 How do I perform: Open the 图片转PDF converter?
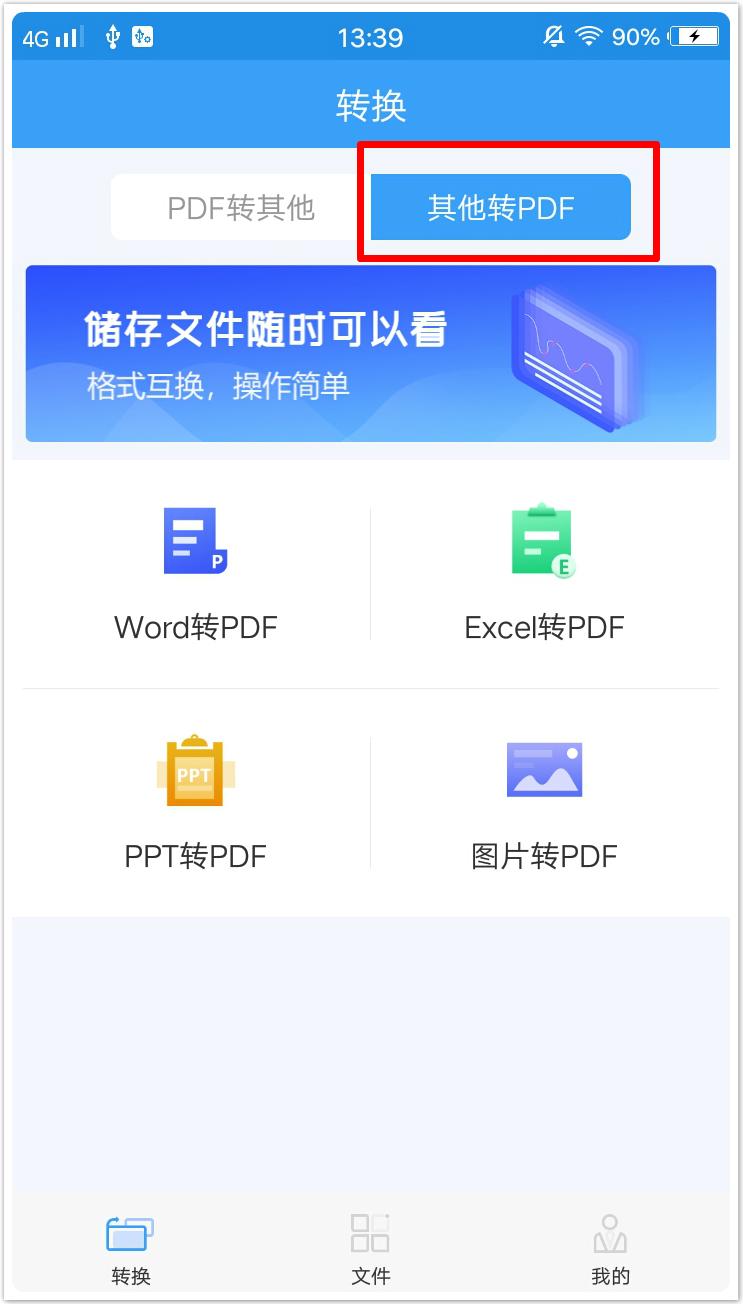544,803
